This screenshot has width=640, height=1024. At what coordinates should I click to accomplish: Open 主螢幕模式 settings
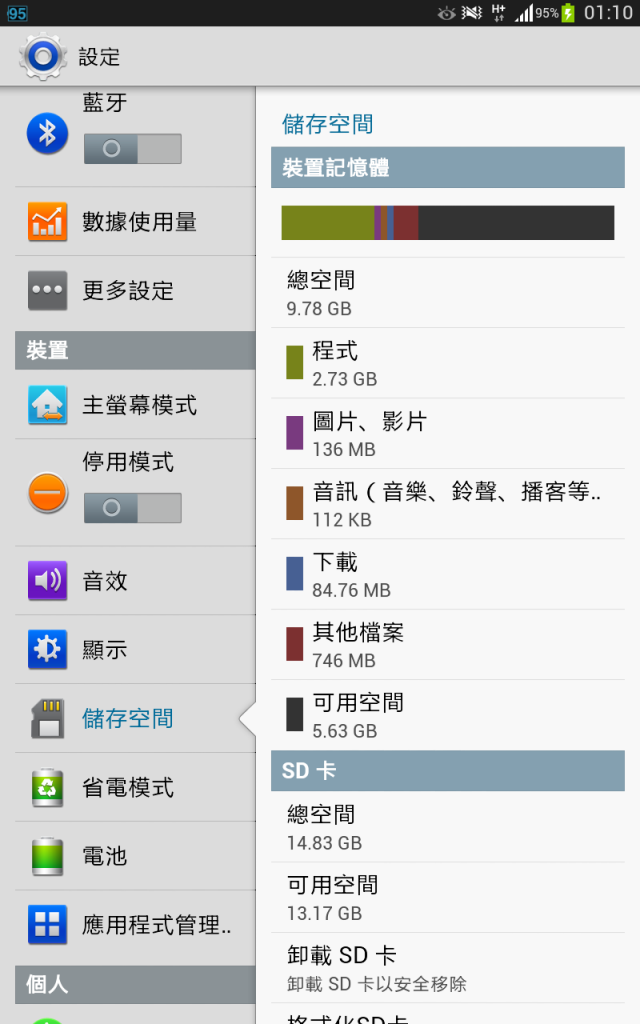(135, 405)
